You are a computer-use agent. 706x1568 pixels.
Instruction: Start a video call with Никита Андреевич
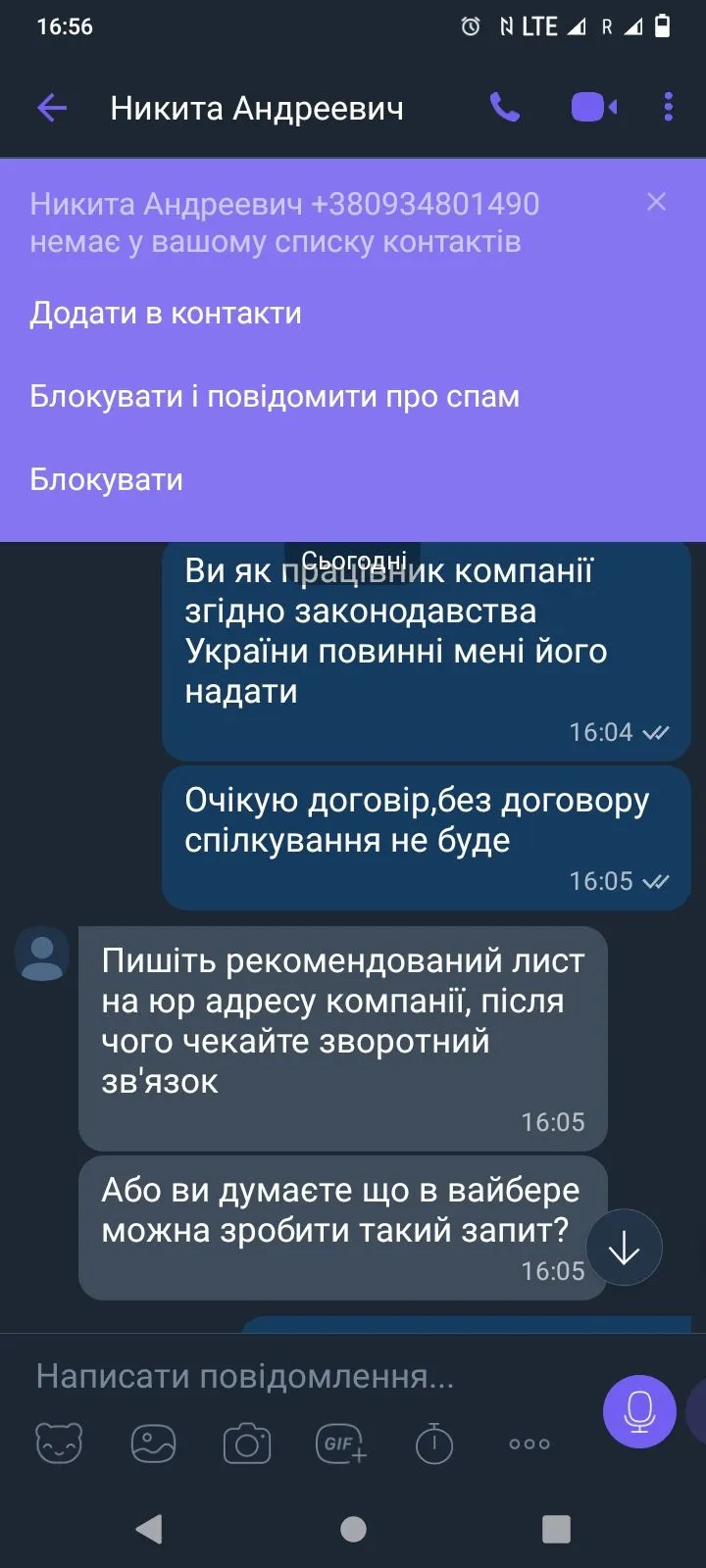[593, 108]
